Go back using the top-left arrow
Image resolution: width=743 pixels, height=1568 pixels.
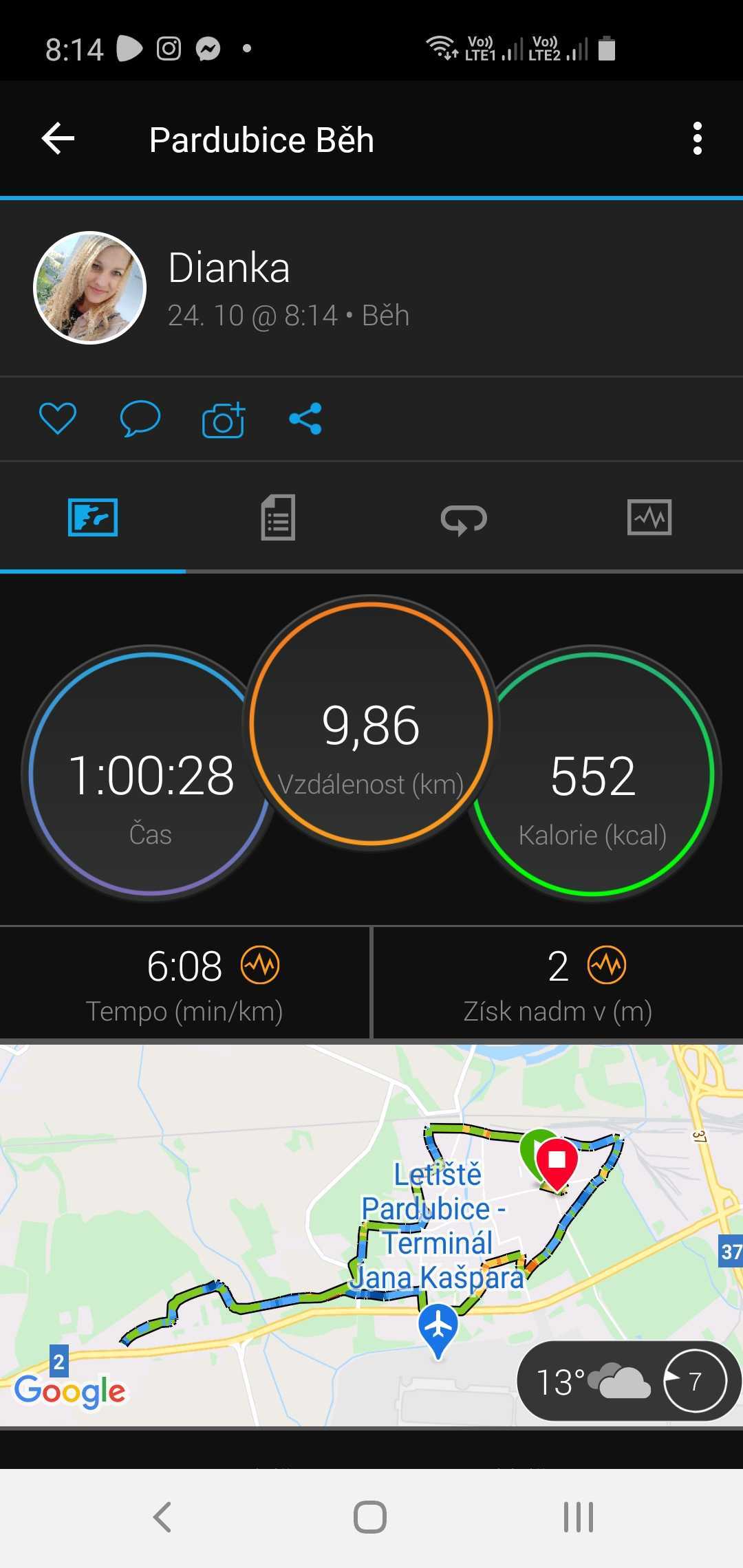58,139
